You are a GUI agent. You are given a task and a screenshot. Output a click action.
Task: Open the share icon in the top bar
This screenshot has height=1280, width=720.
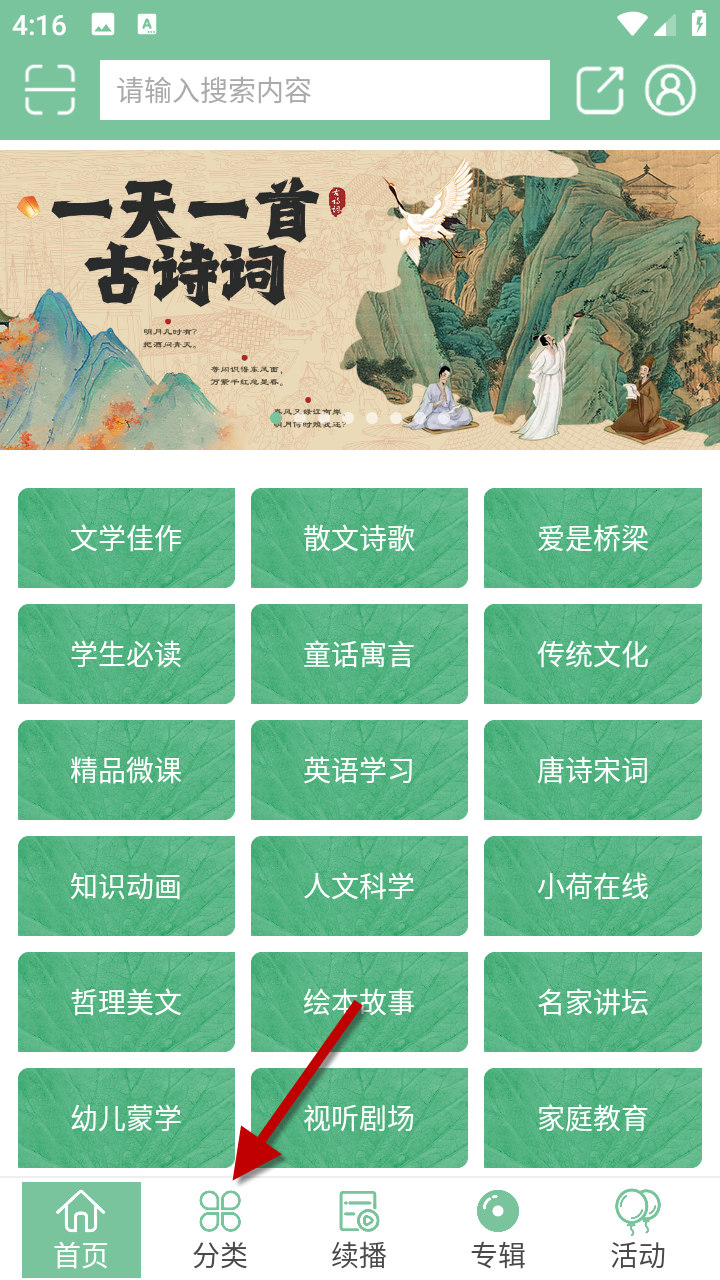coord(600,90)
